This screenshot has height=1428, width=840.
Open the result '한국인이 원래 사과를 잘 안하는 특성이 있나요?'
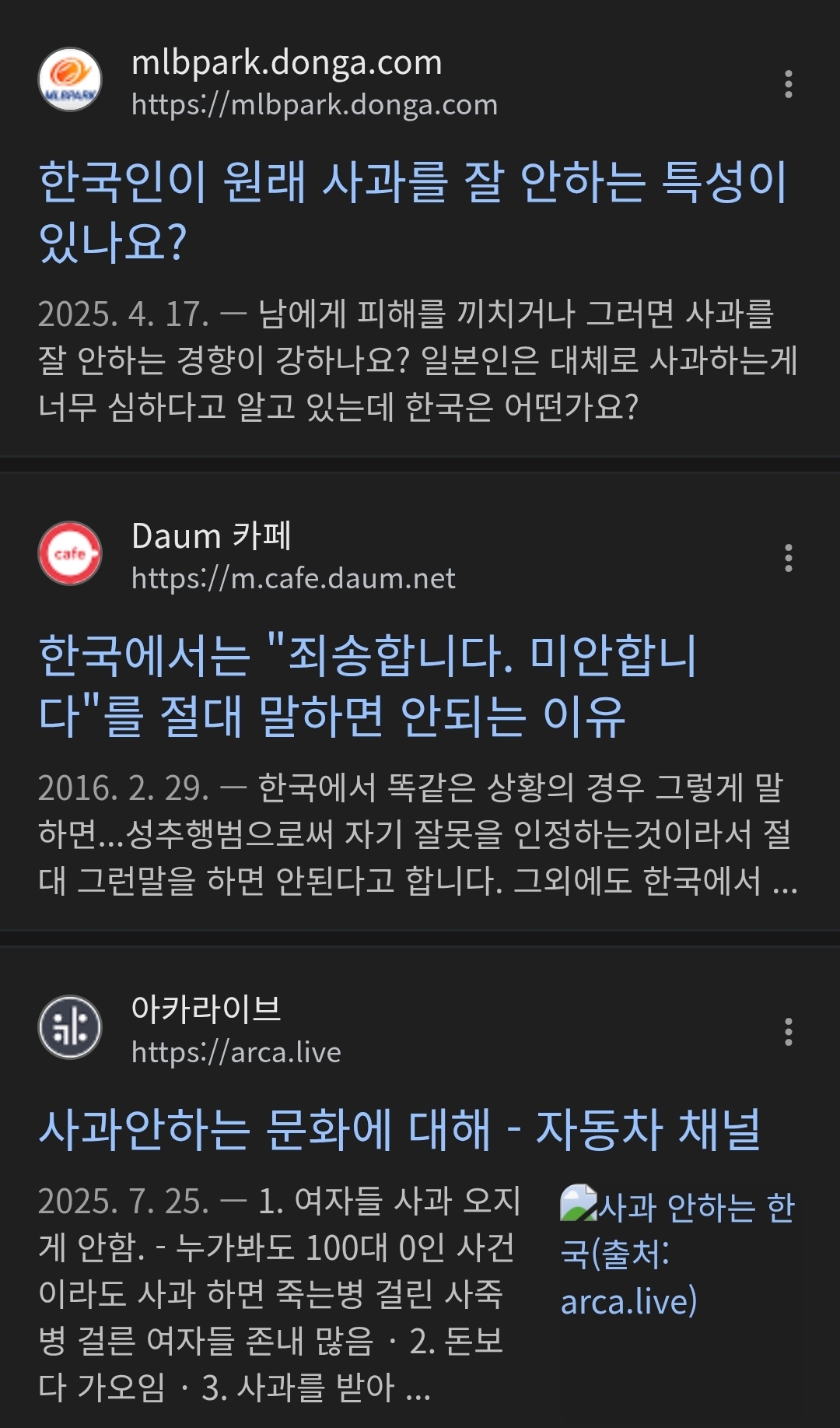(x=412, y=211)
